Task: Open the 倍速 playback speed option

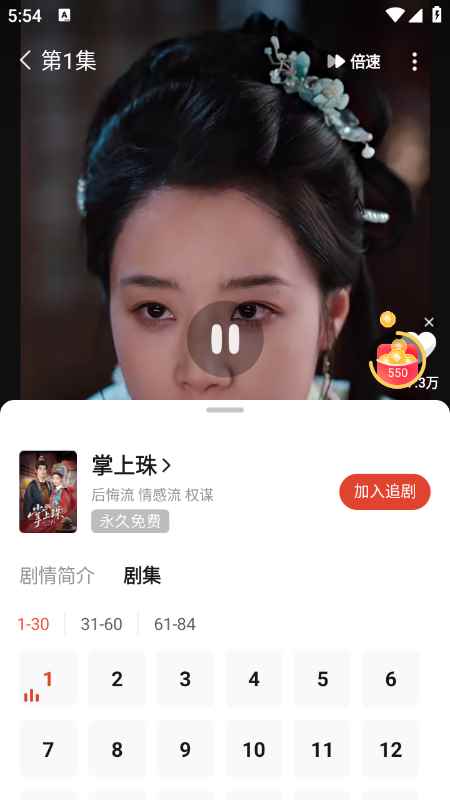Action: coord(354,61)
